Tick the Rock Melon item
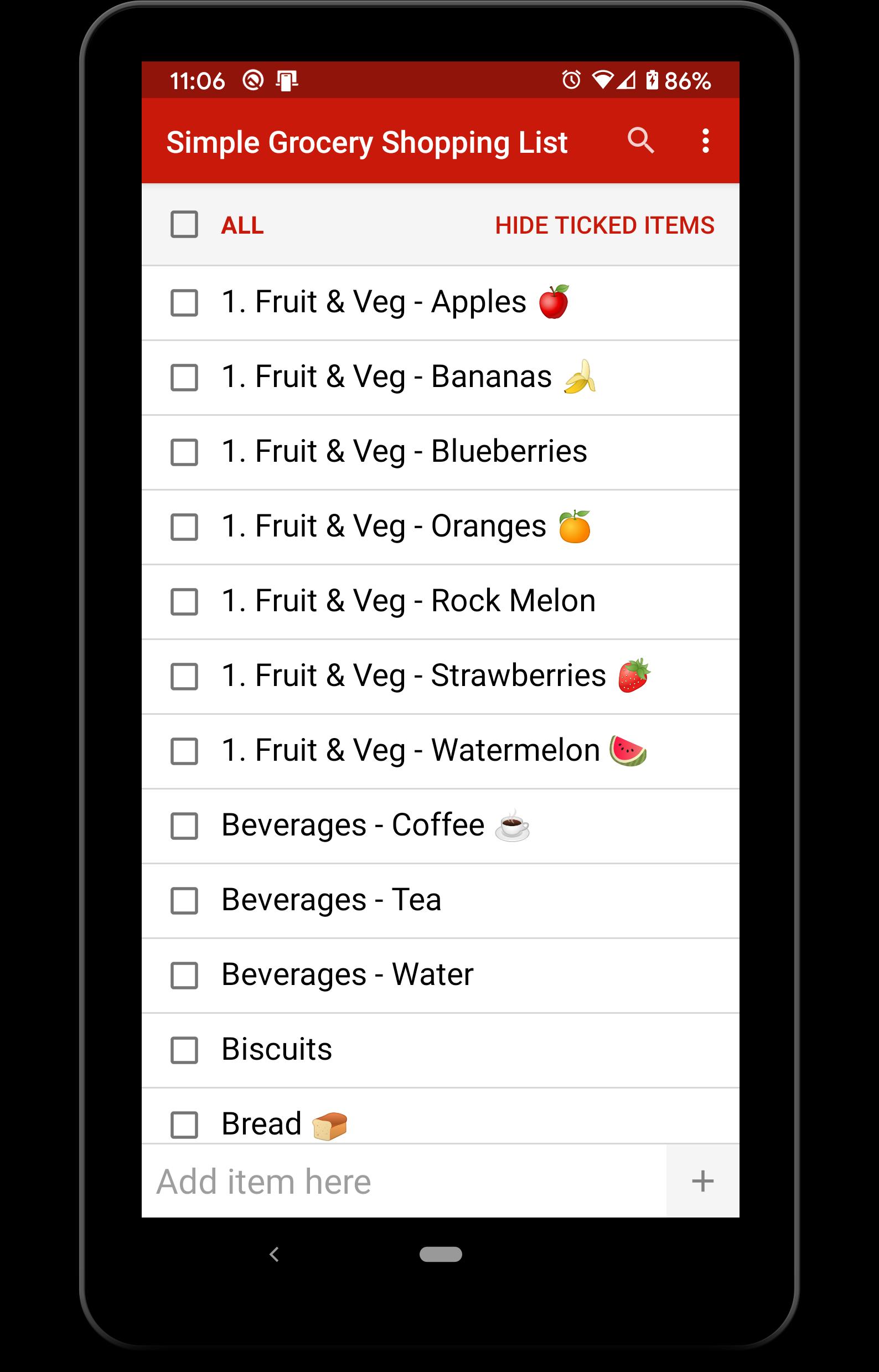Image resolution: width=879 pixels, height=1372 pixels. tap(184, 602)
